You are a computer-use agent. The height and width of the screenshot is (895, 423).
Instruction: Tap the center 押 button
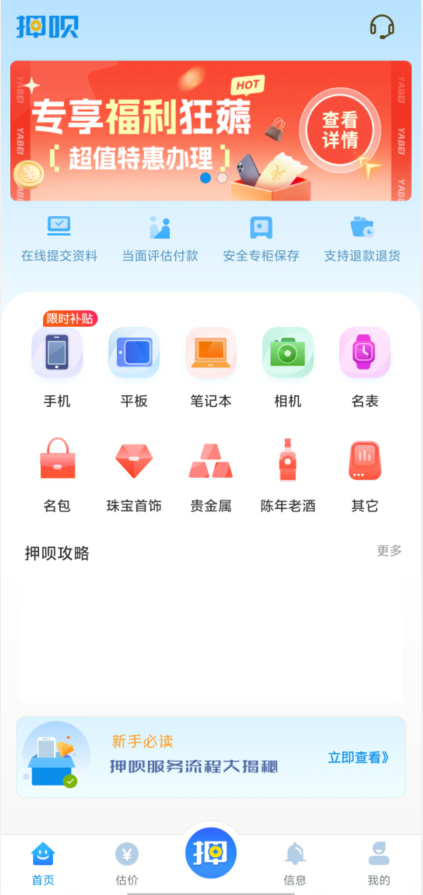[211, 853]
